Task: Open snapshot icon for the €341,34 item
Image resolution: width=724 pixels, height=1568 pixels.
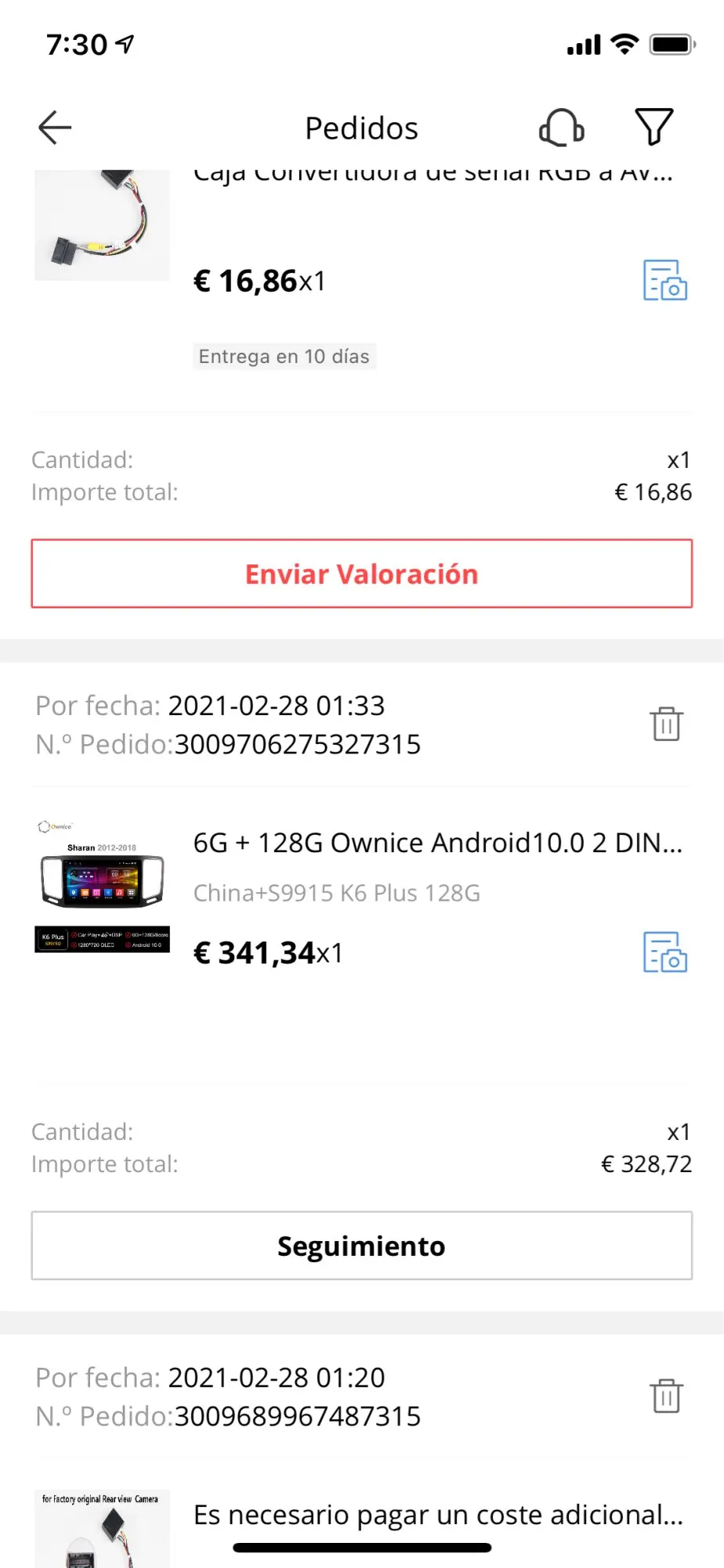Action: pos(664,953)
